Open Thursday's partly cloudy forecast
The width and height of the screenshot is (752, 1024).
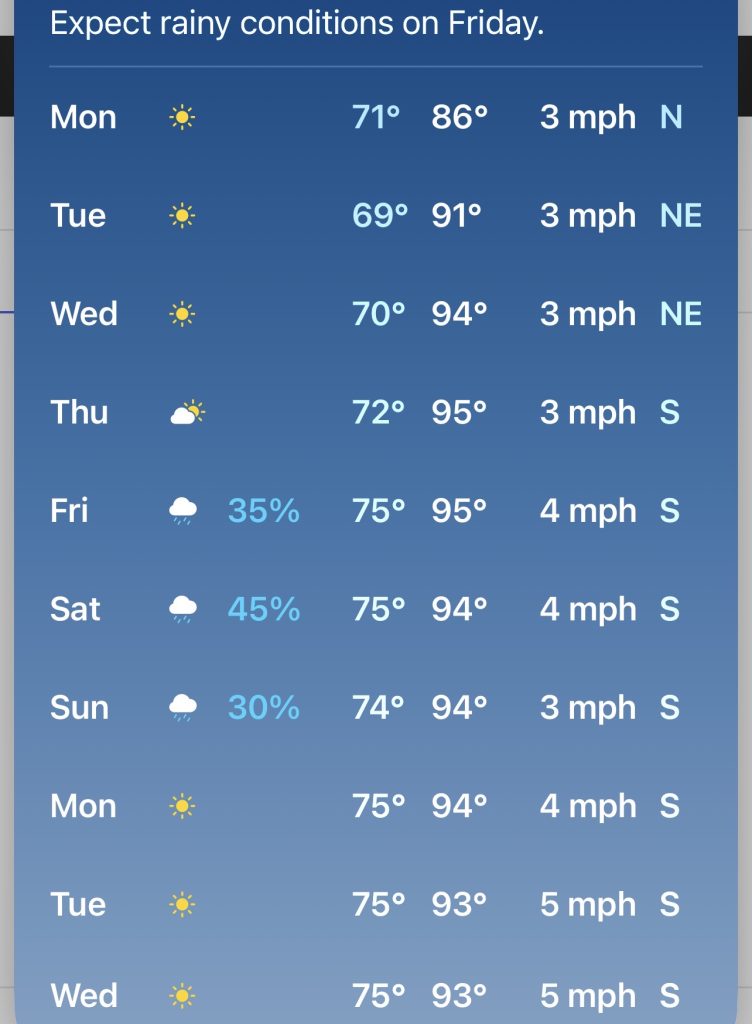[376, 412]
